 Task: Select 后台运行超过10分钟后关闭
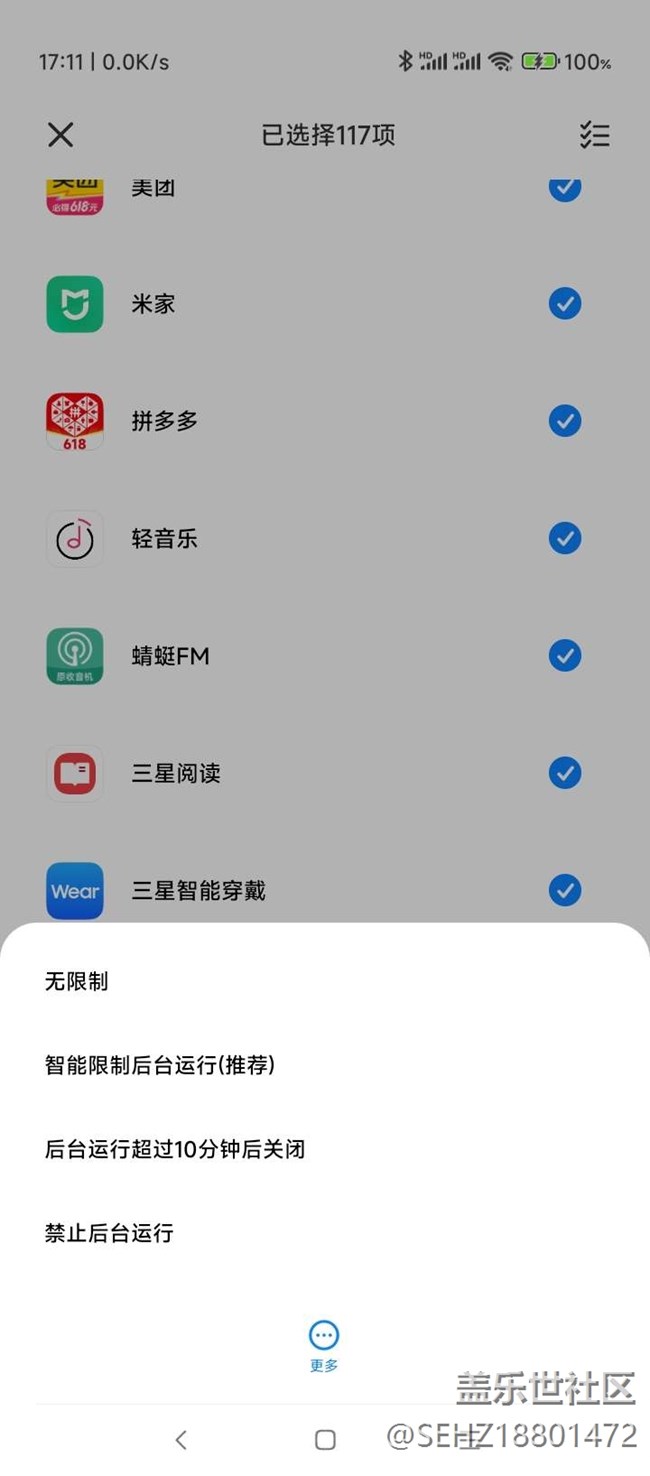[175, 1149]
